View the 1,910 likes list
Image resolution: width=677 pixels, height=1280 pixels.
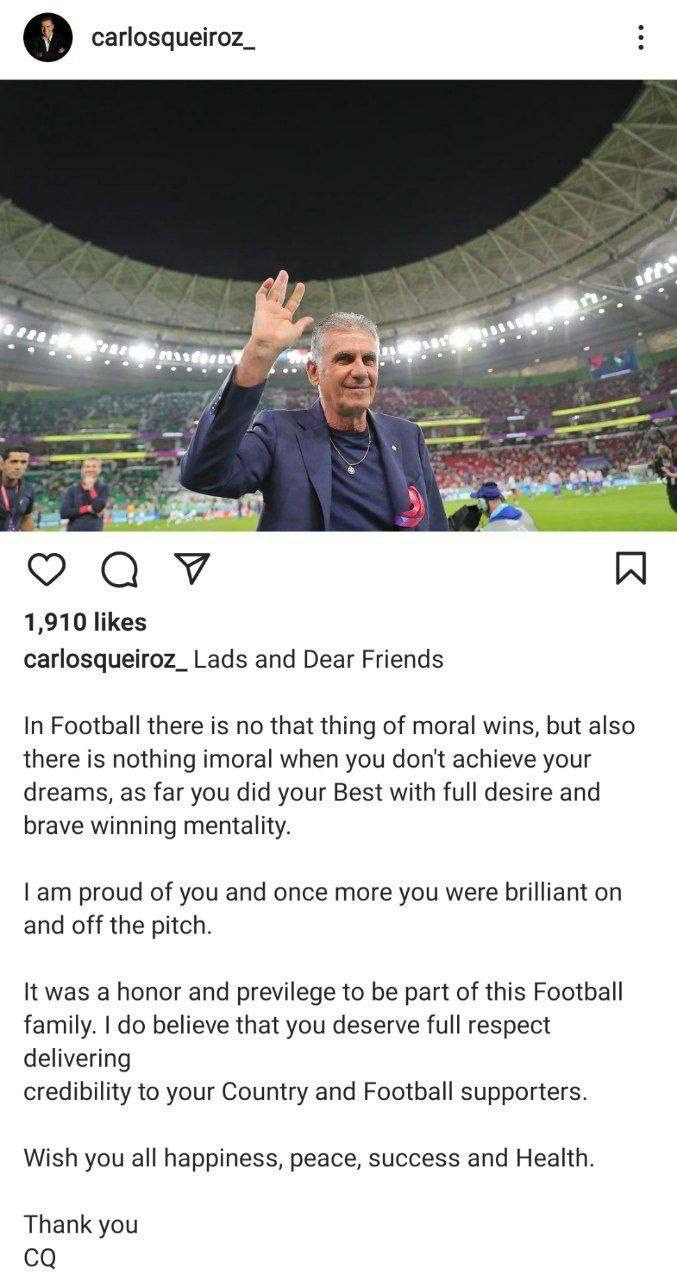[x=85, y=622]
